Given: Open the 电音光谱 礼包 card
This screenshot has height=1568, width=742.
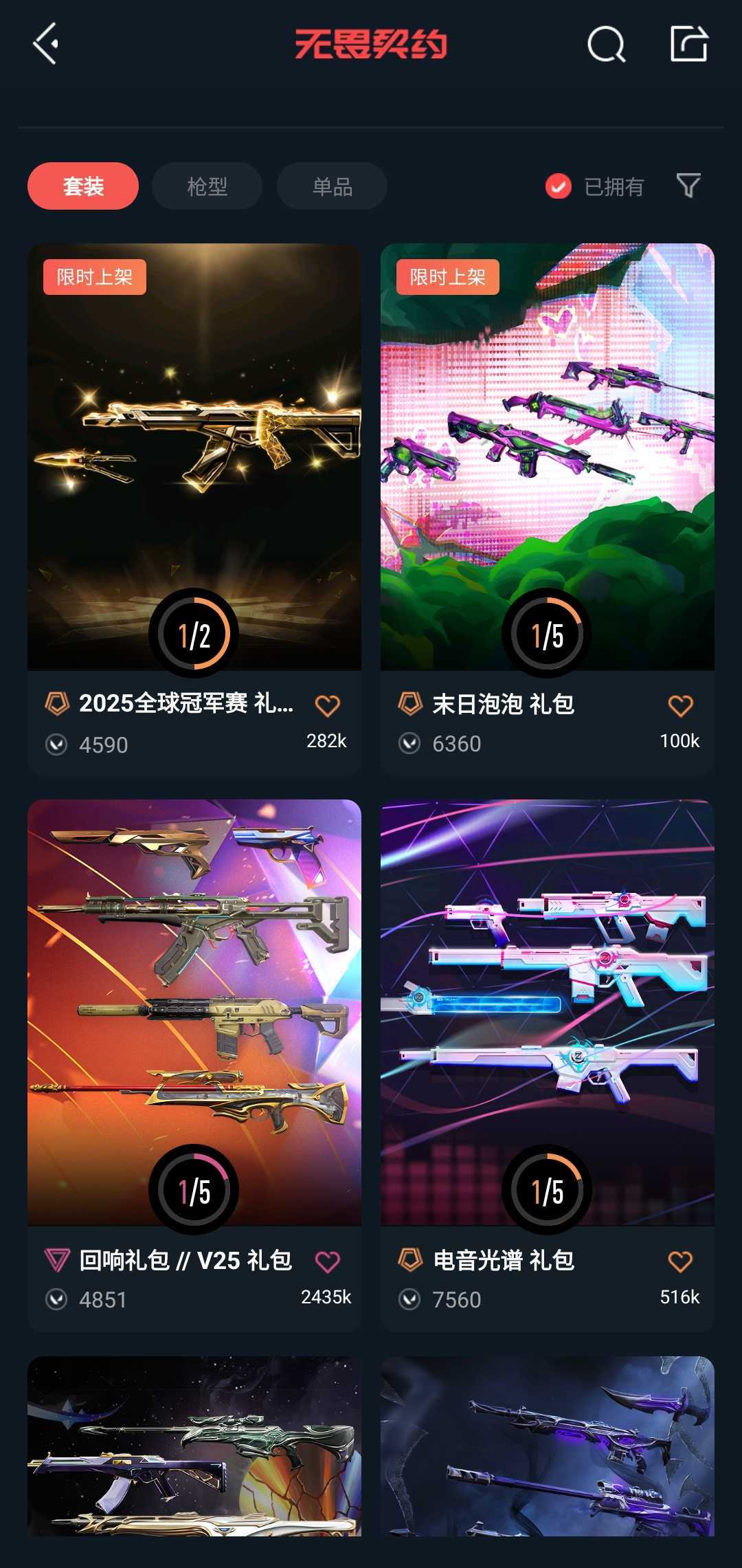Looking at the screenshot, I should pyautogui.click(x=548, y=1065).
